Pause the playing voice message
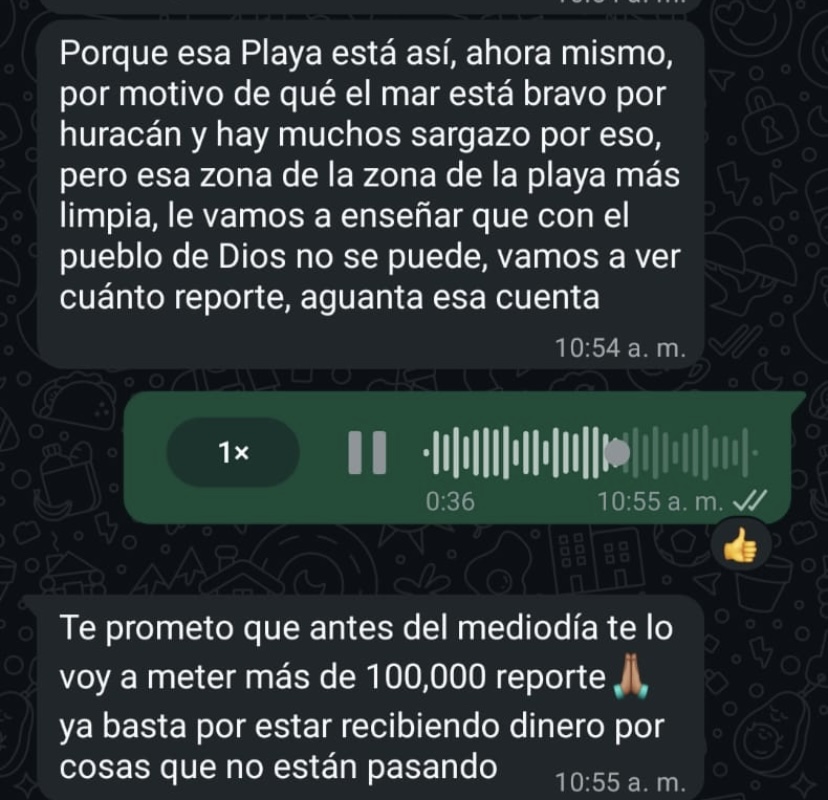 (x=366, y=453)
